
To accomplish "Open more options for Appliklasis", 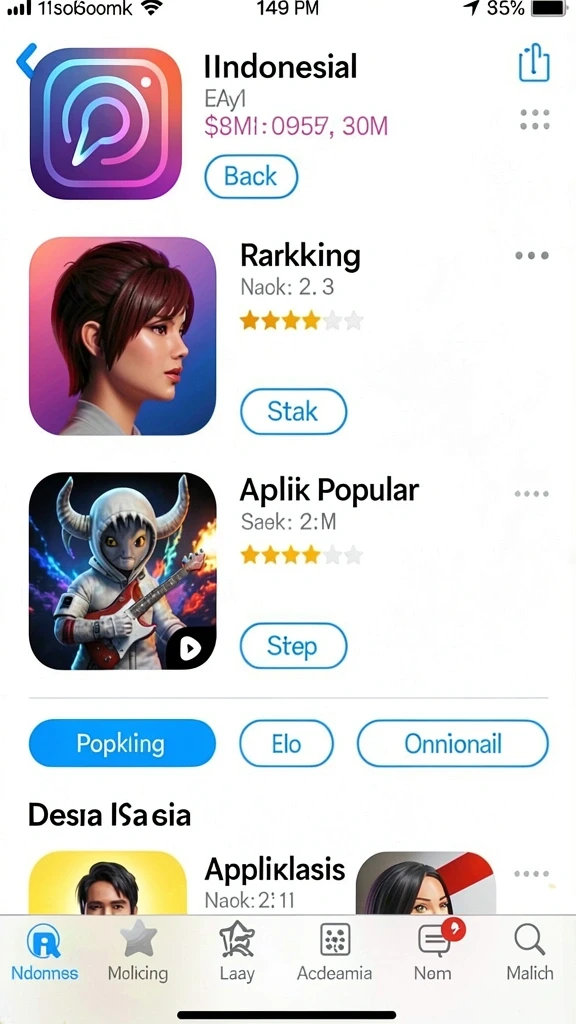I will pos(532,874).
